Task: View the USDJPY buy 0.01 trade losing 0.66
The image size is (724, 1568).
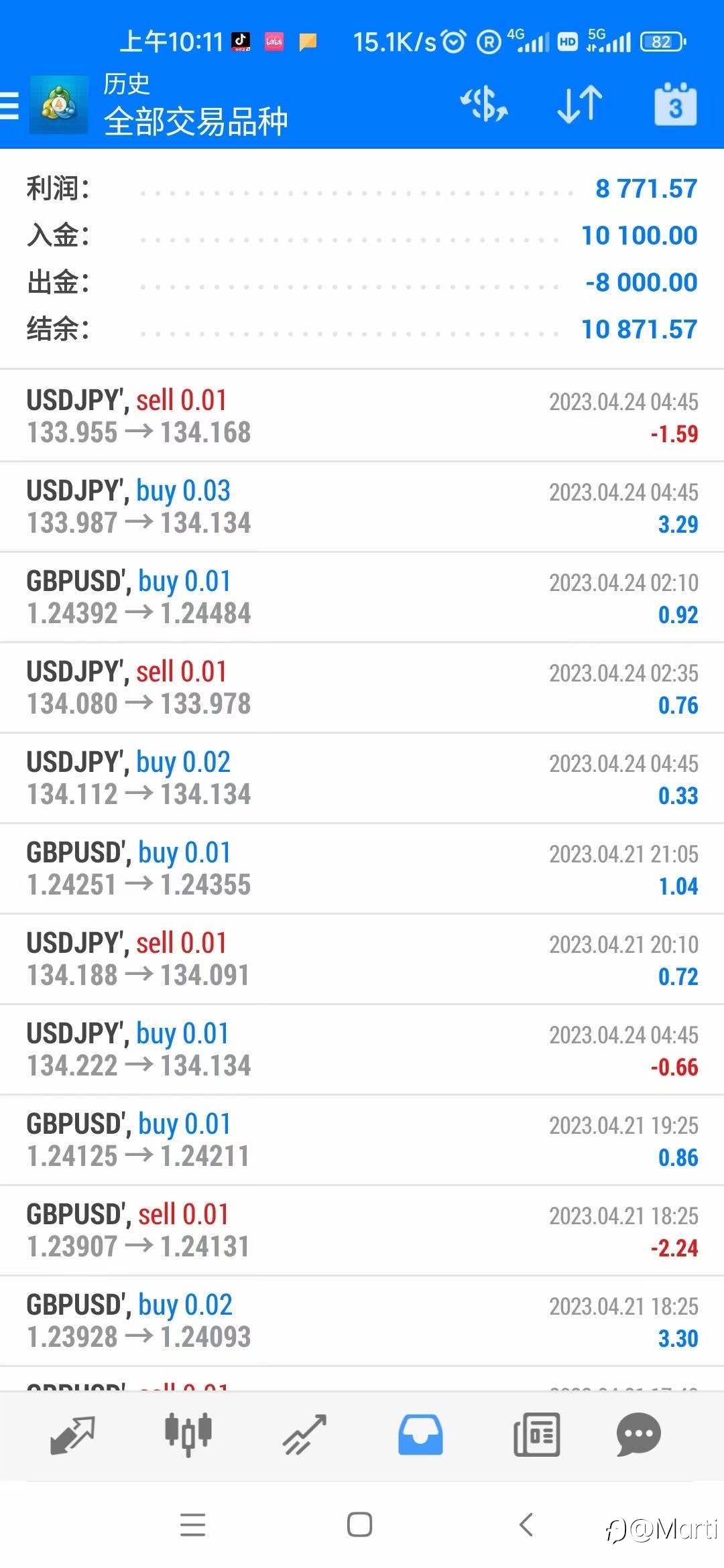Action: pyautogui.click(x=362, y=1049)
